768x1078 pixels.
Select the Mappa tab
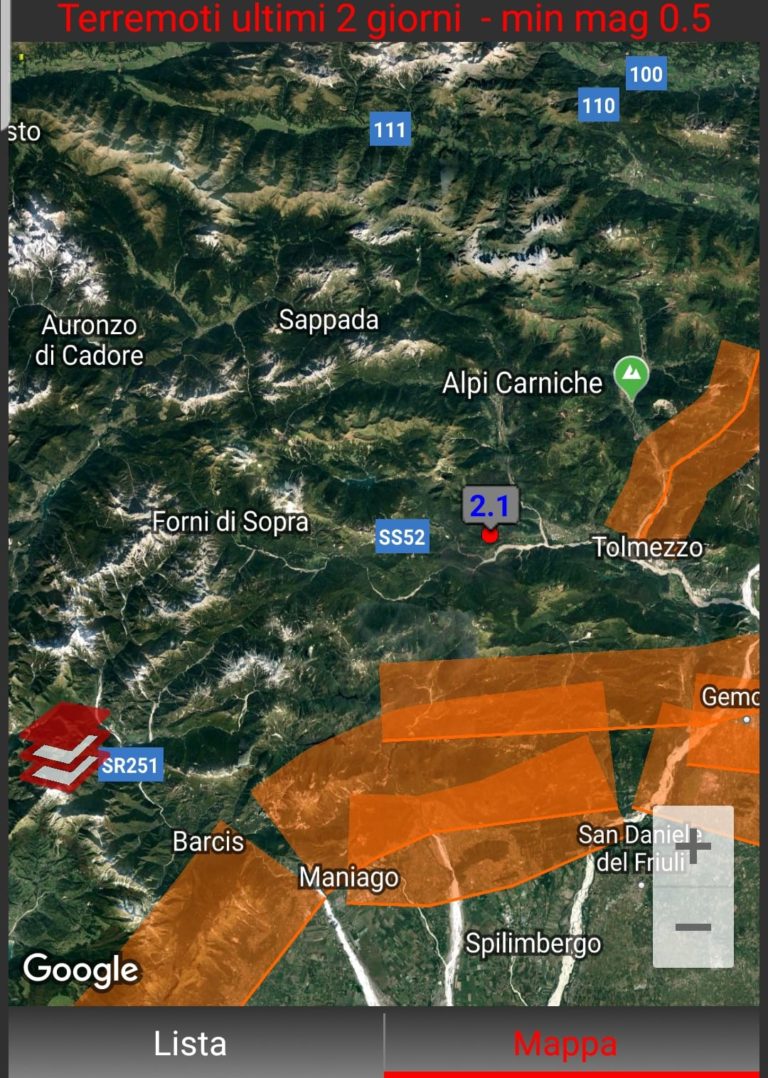pyautogui.click(x=565, y=1044)
